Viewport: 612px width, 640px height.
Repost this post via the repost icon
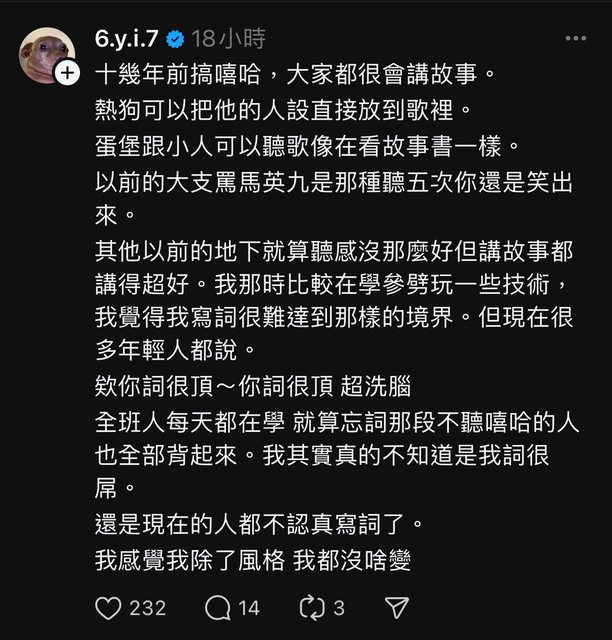click(x=311, y=607)
